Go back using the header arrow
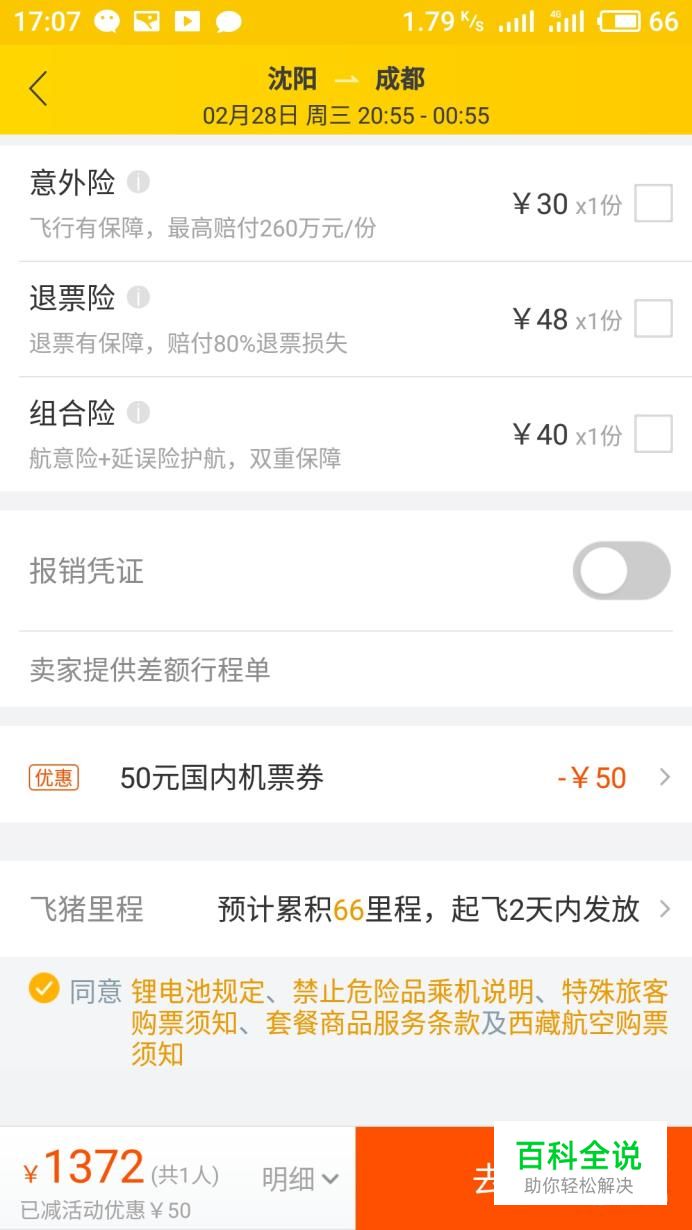692x1230 pixels. coord(38,89)
